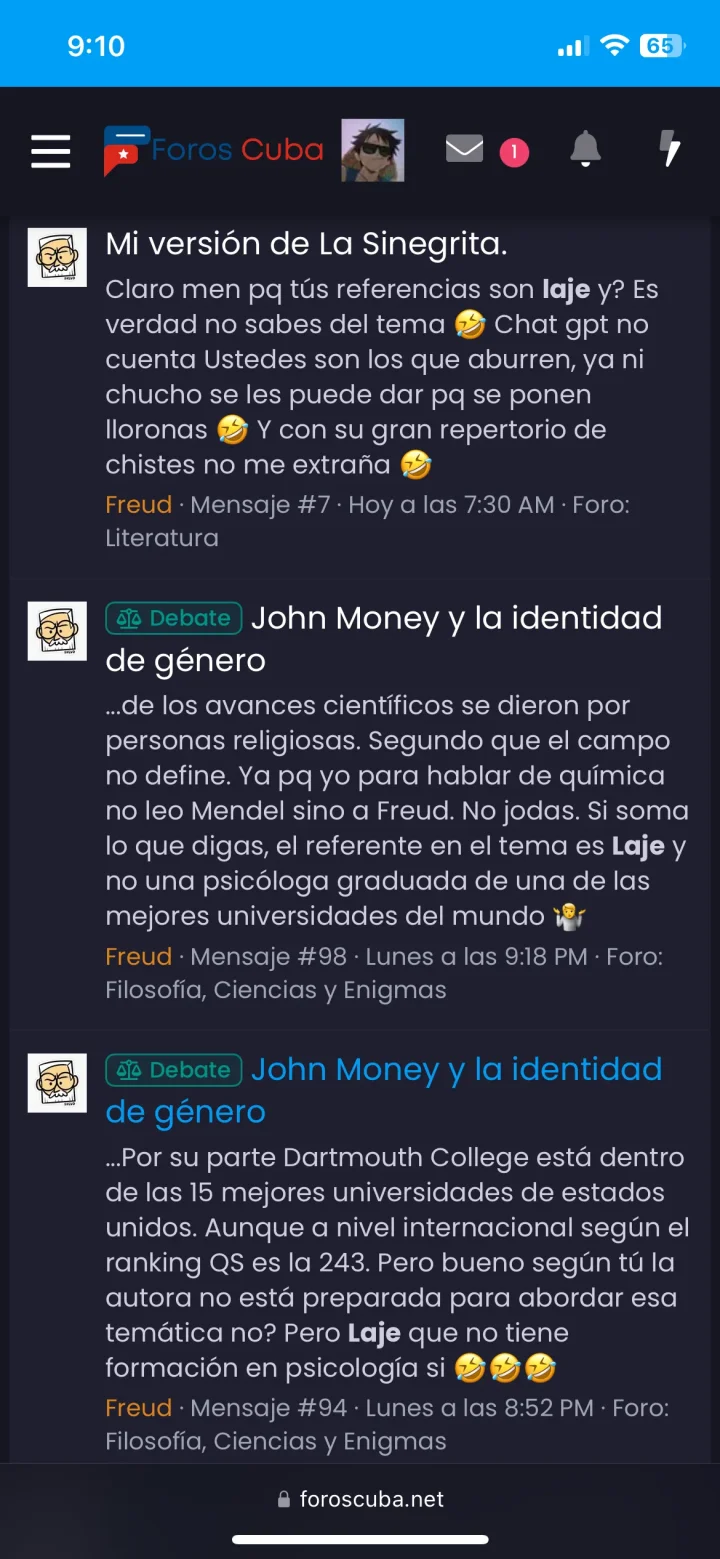The height and width of the screenshot is (1559, 720).
Task: Tap the Debate label on message #98 result
Action: [174, 618]
